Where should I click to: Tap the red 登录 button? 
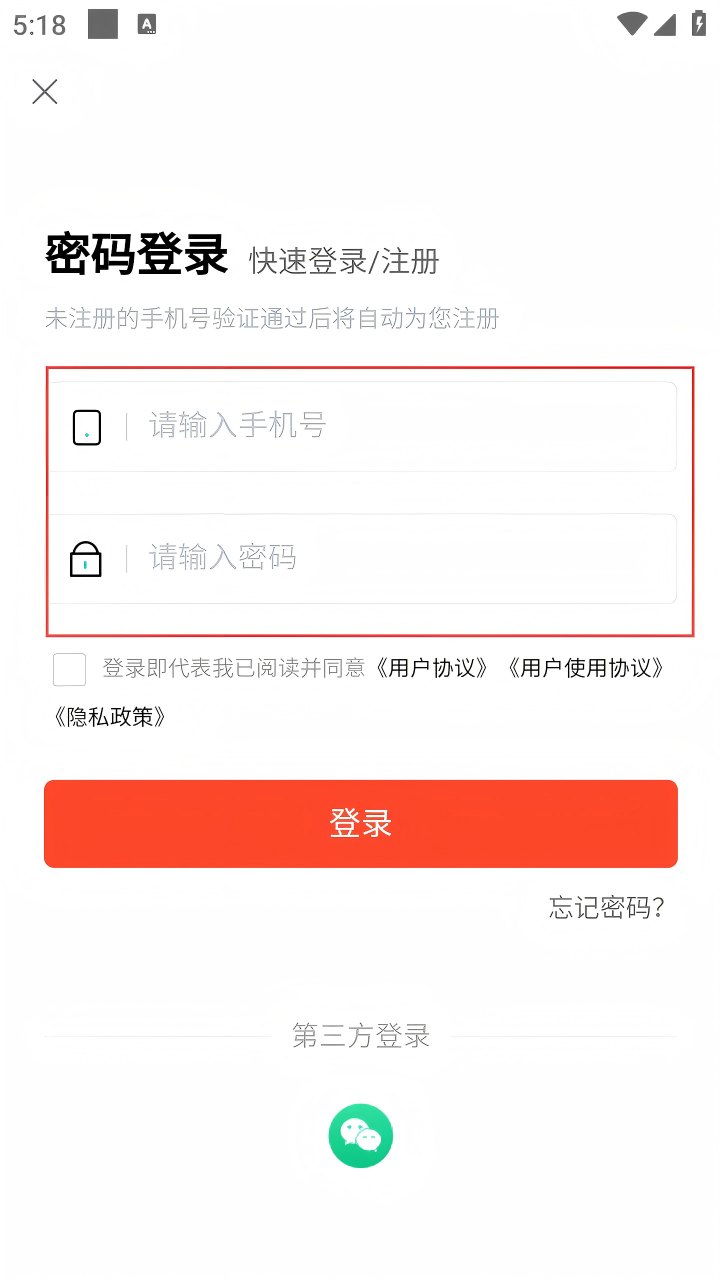[361, 823]
